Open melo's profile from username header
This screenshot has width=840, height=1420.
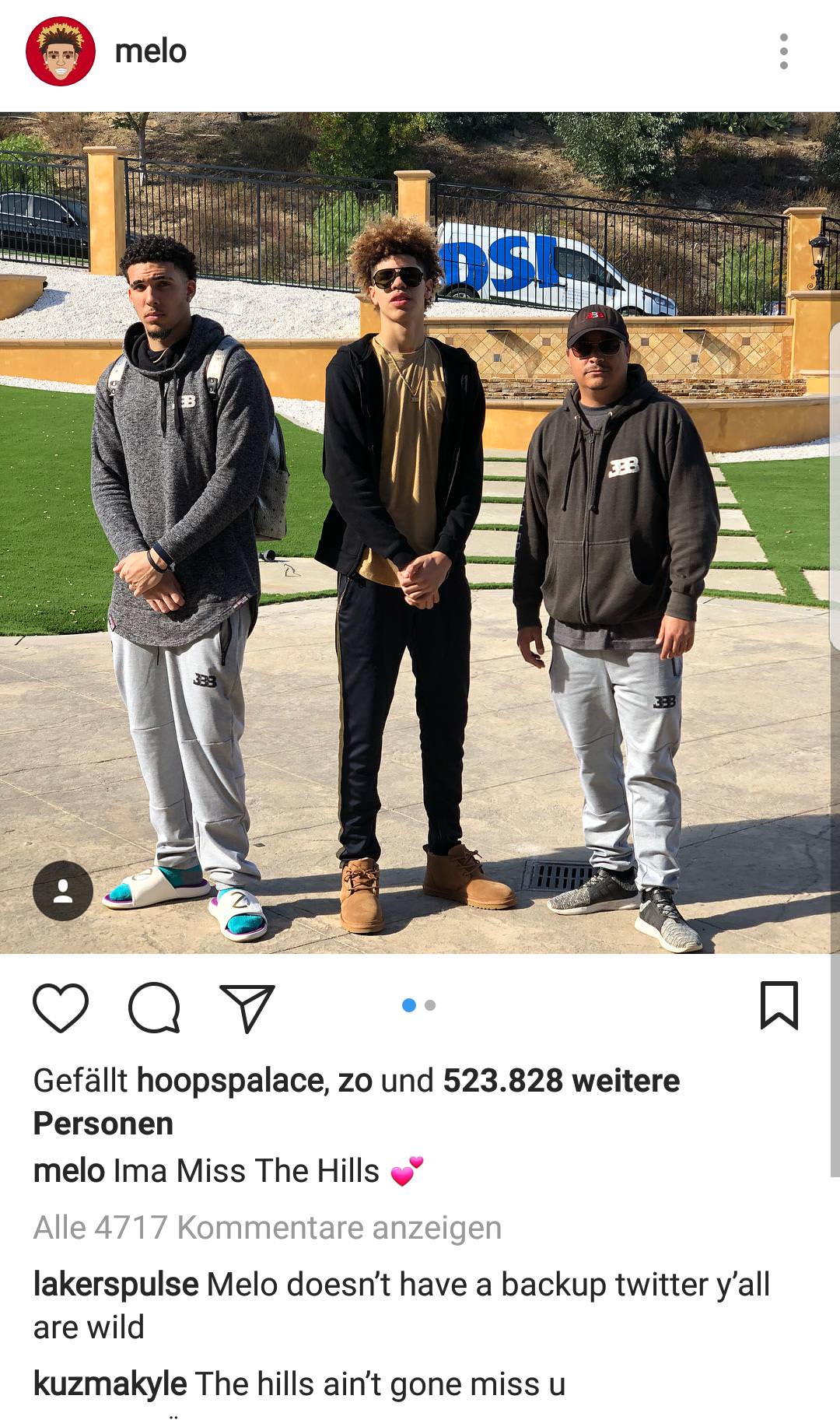point(150,51)
